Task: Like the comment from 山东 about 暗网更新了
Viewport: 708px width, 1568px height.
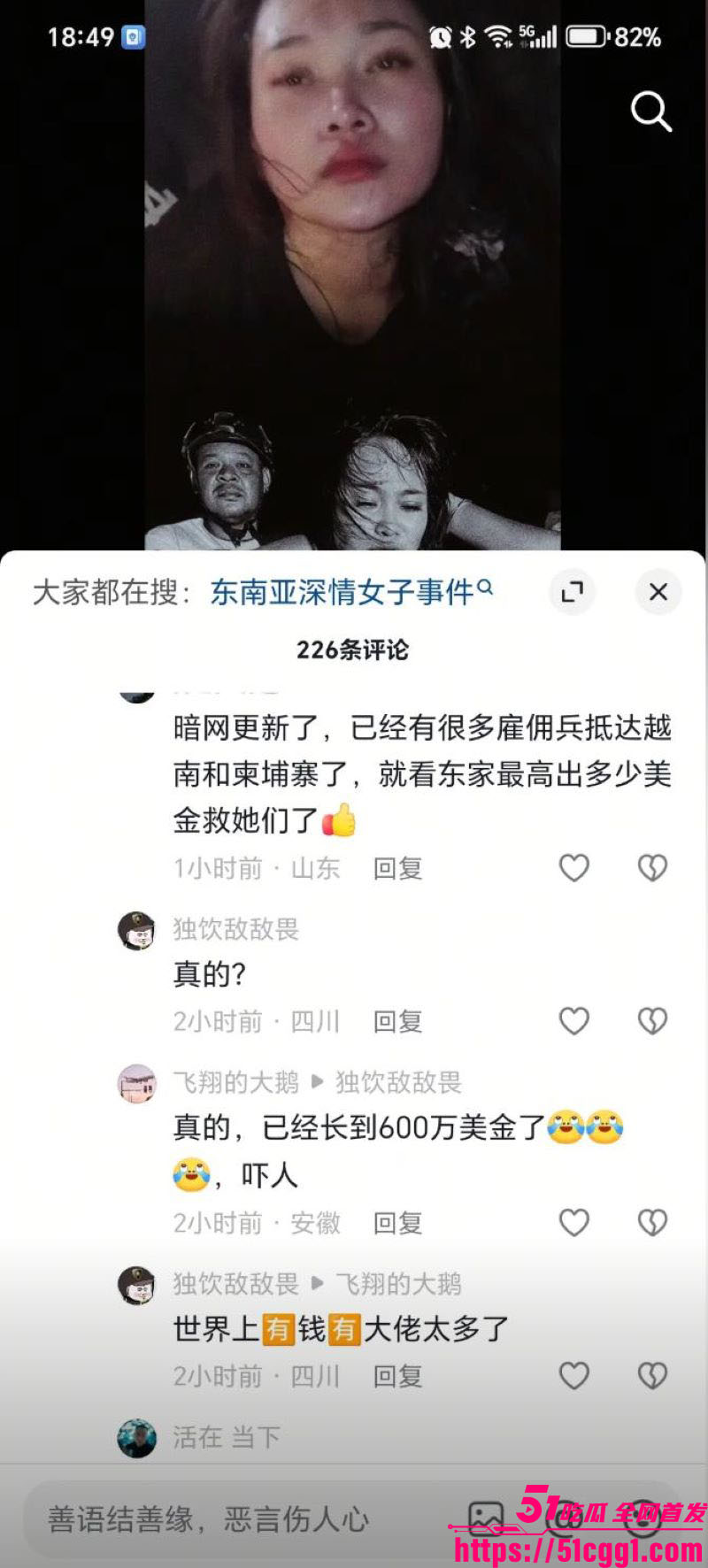Action: tap(574, 868)
